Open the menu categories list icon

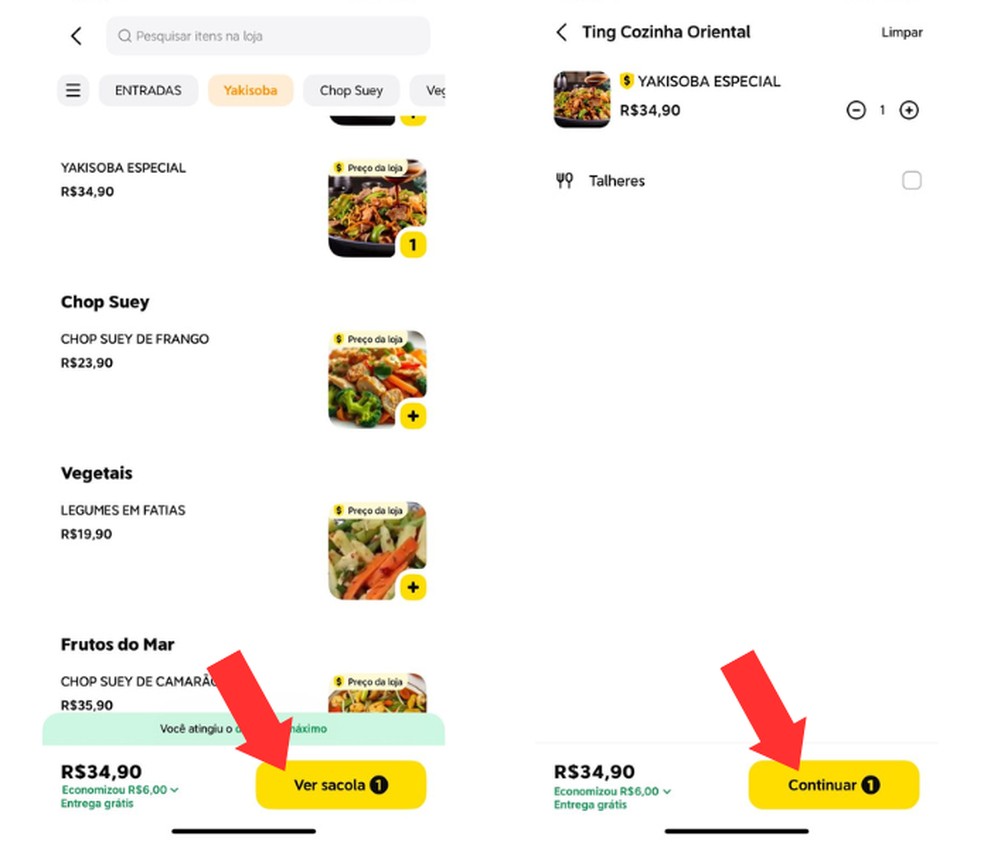coord(73,90)
